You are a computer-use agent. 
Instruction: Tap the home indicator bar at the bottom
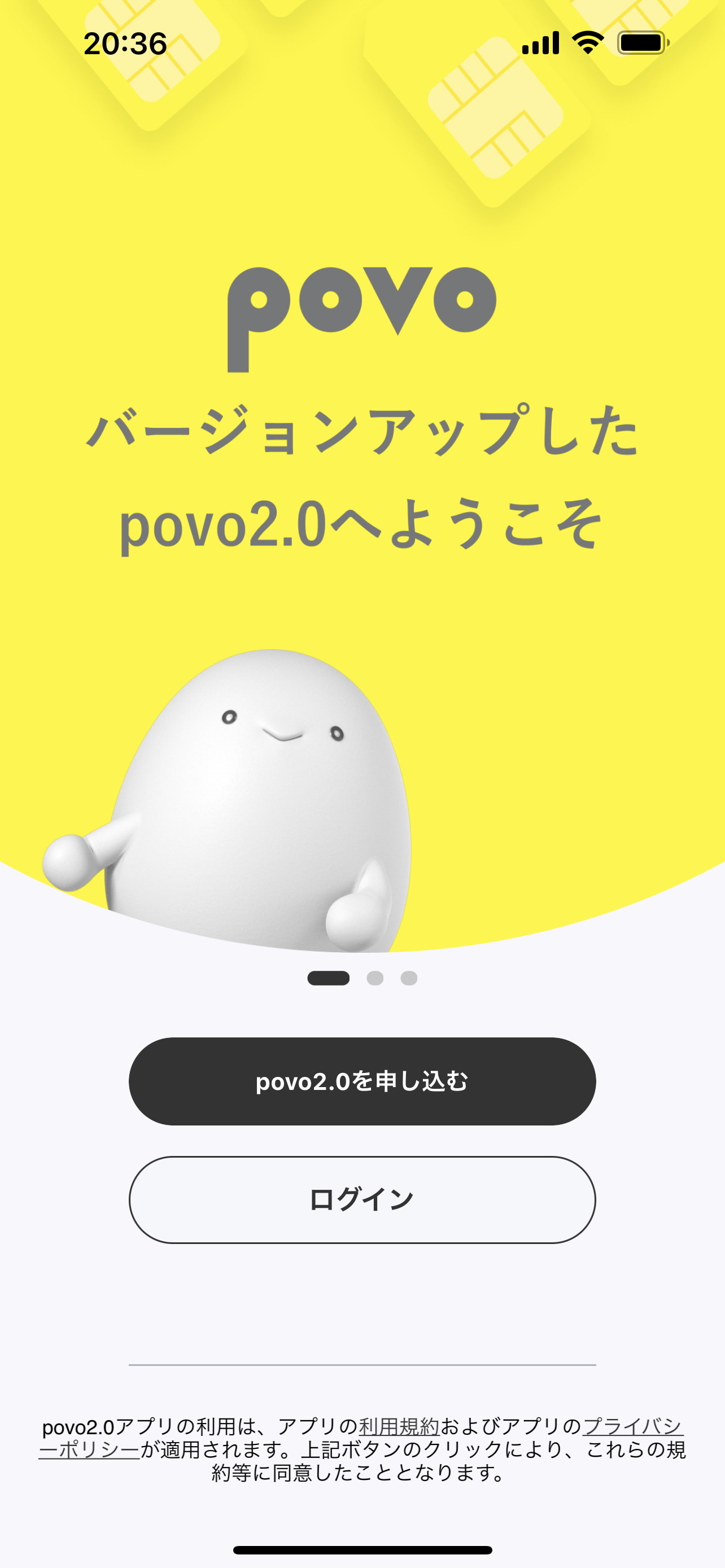click(x=362, y=1551)
